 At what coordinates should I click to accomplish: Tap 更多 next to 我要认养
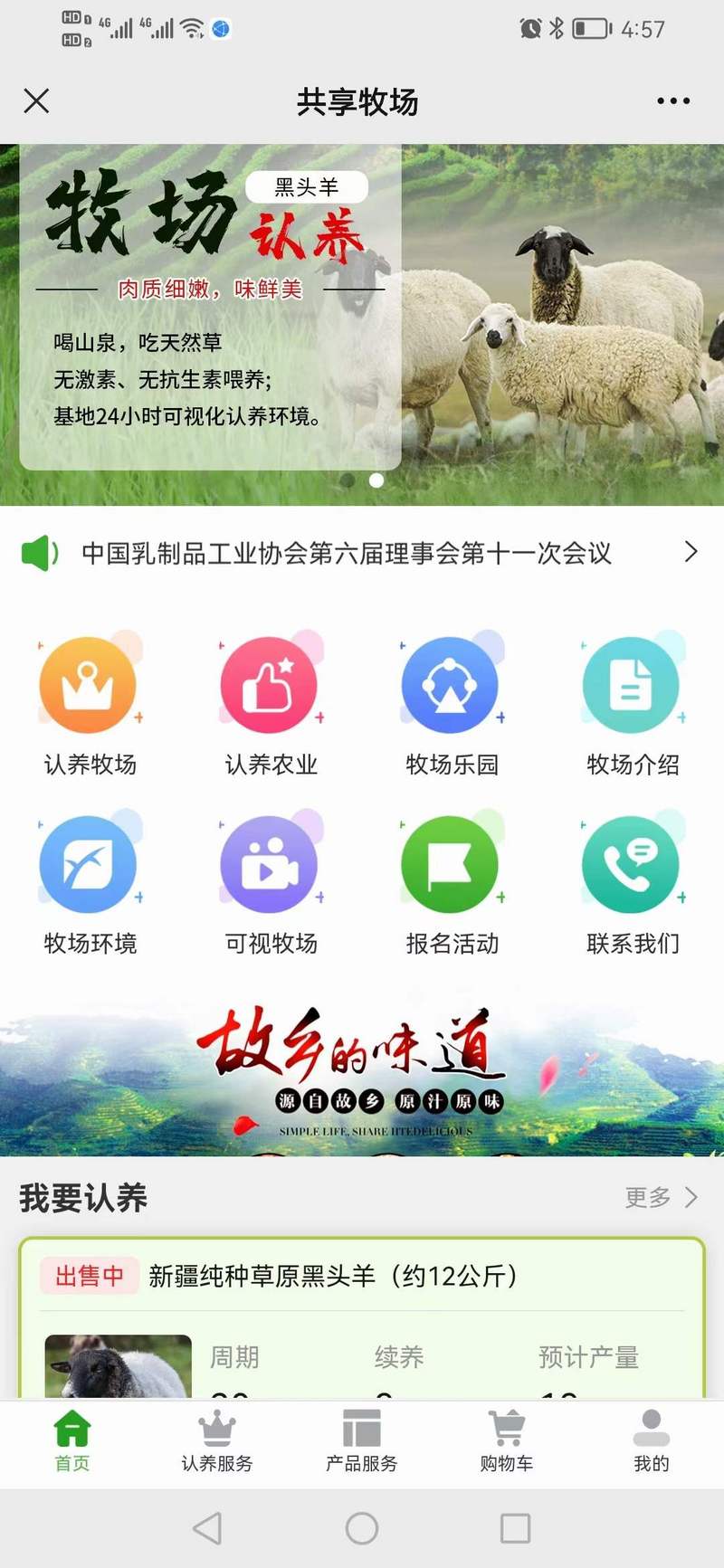pyautogui.click(x=661, y=1197)
